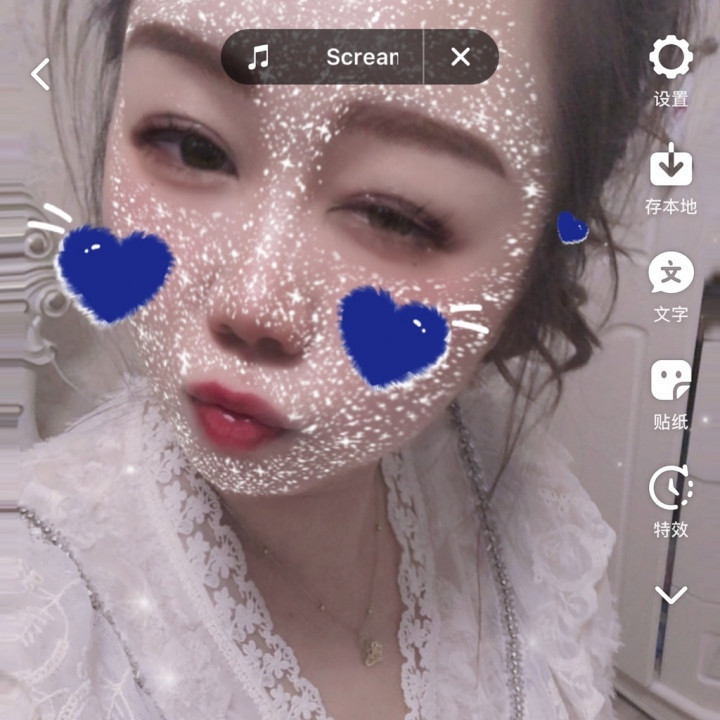Viewport: 720px width, 720px height.
Task: Go back using the left arrow
Action: [x=40, y=74]
